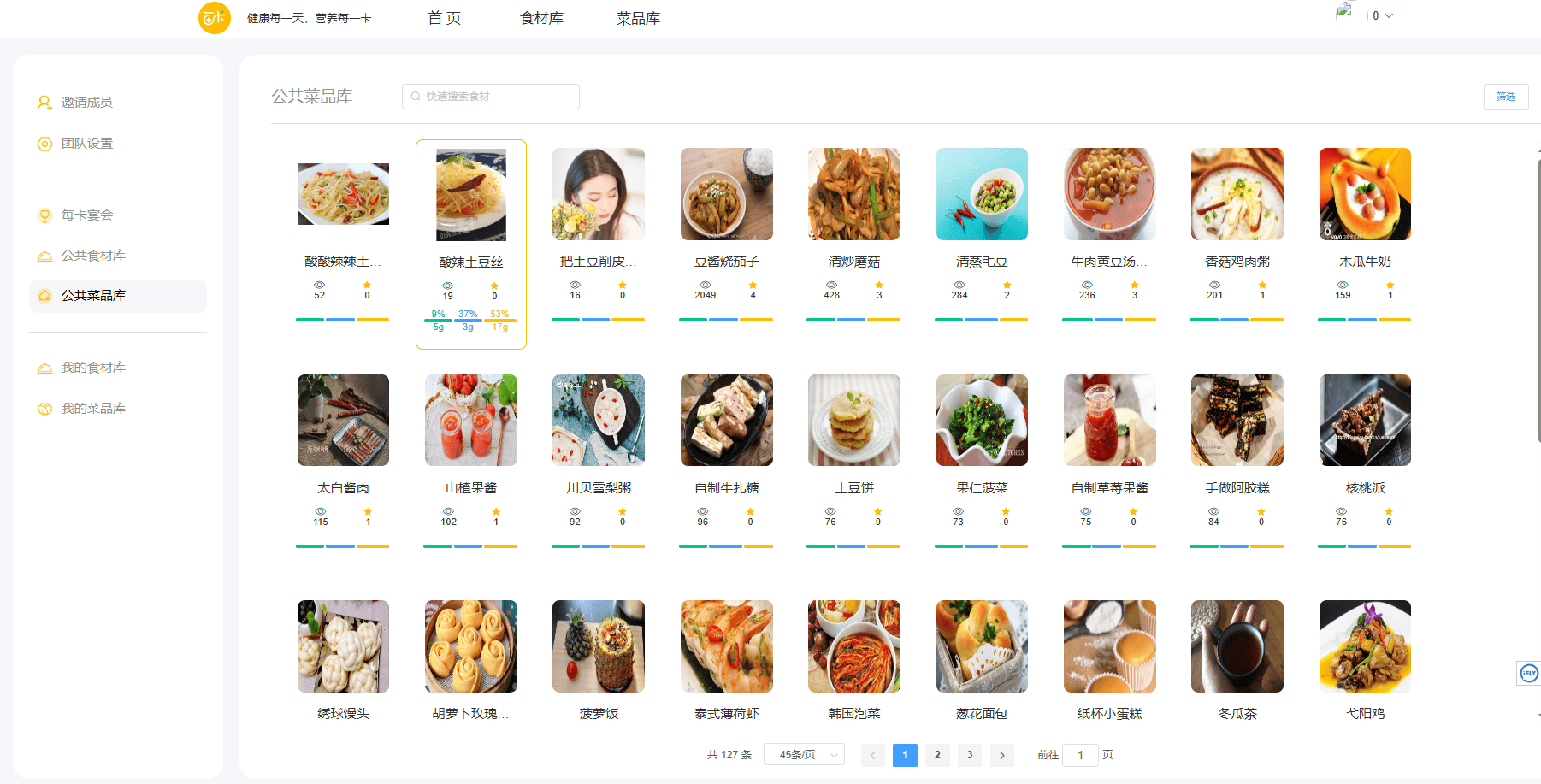Open the 筛选 filter button
This screenshot has height=784, width=1541.
pos(1505,97)
